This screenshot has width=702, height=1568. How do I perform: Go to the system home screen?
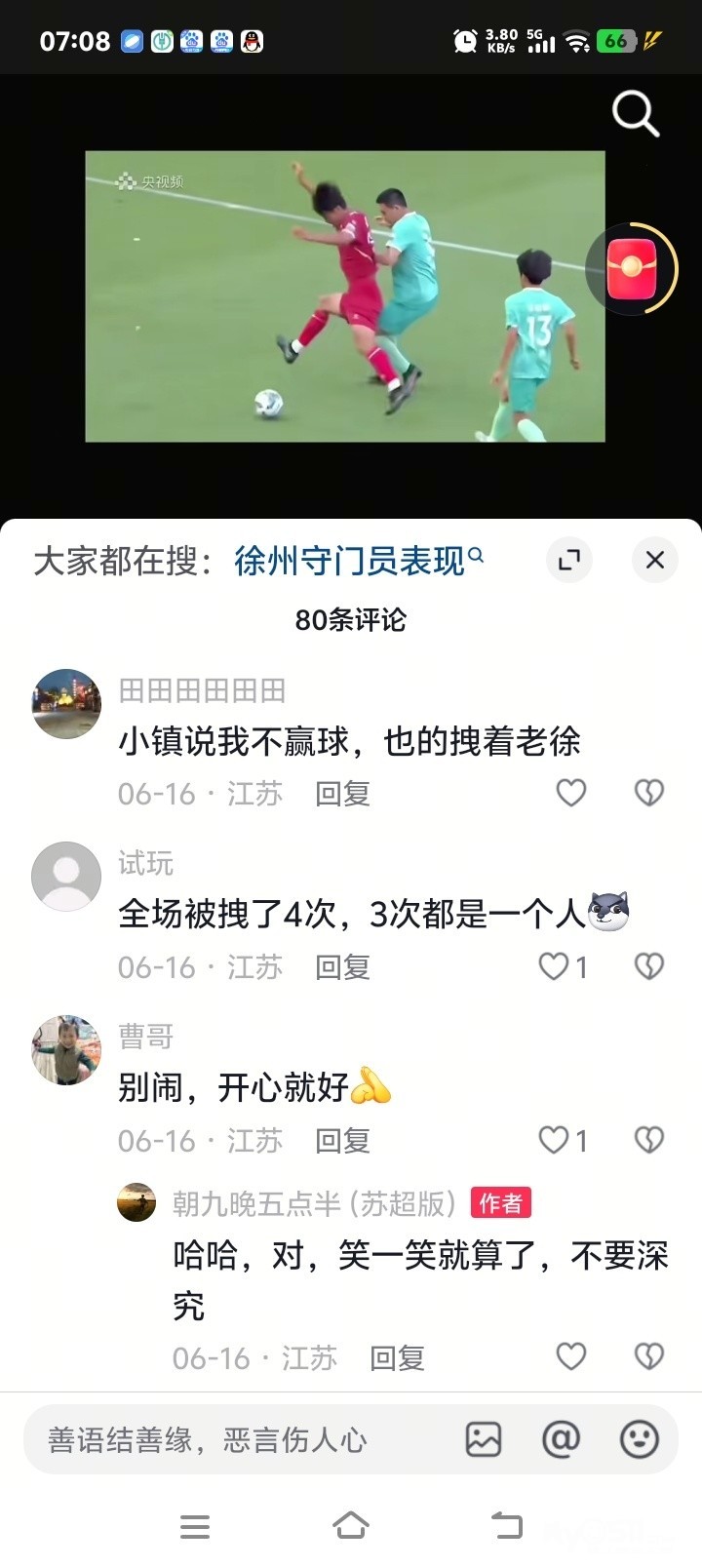(350, 1526)
